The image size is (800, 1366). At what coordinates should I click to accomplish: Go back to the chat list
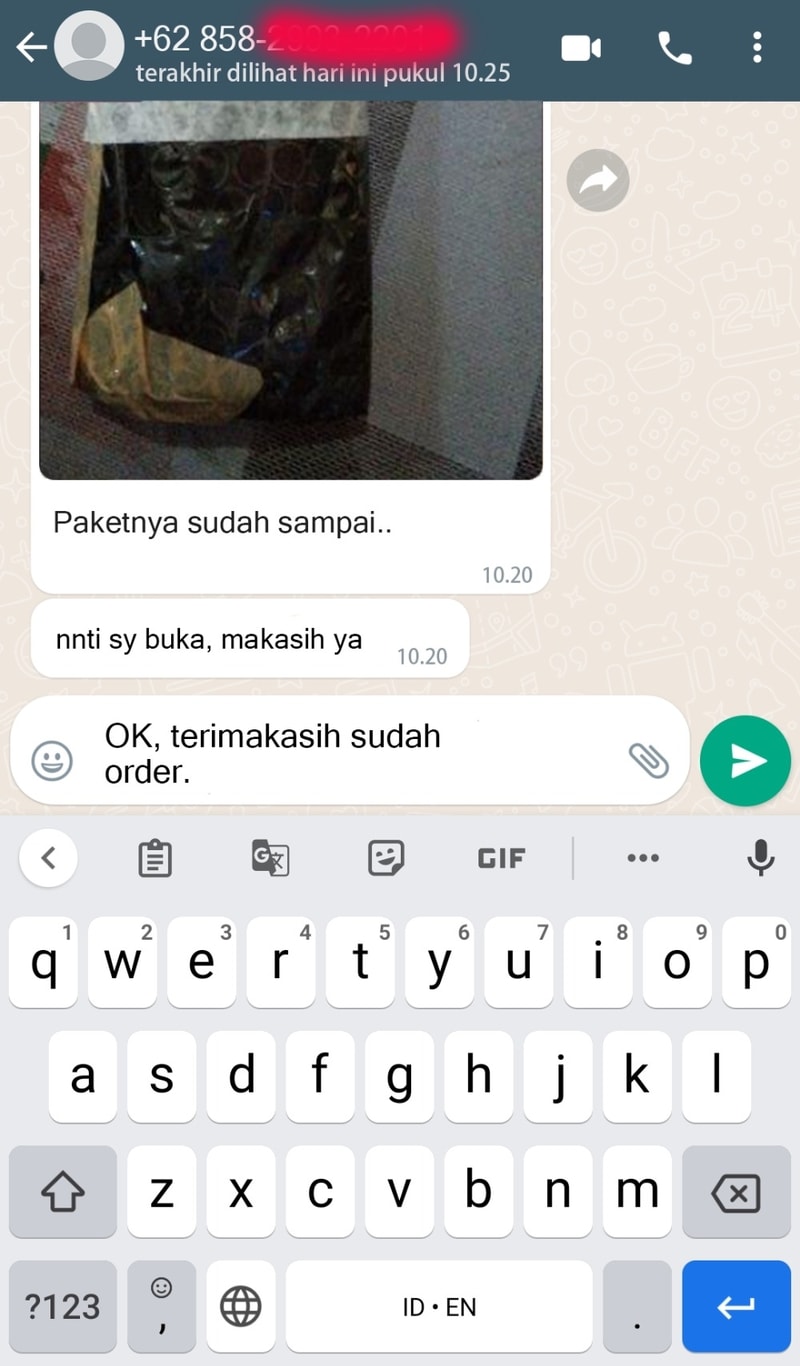point(30,48)
